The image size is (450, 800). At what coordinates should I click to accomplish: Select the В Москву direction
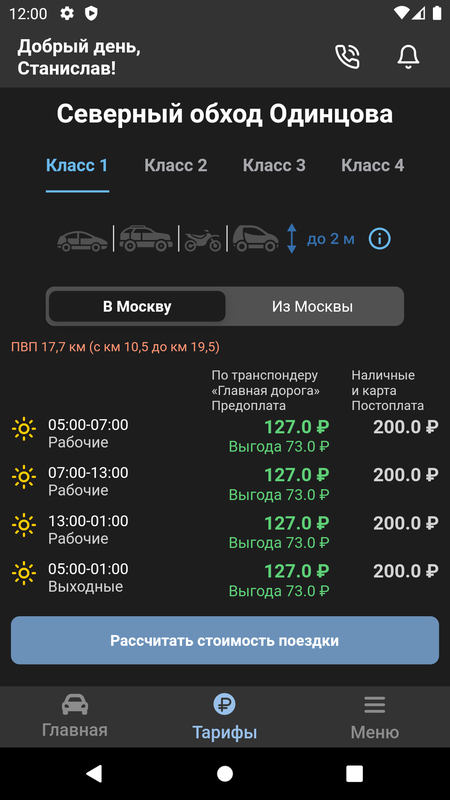click(137, 306)
